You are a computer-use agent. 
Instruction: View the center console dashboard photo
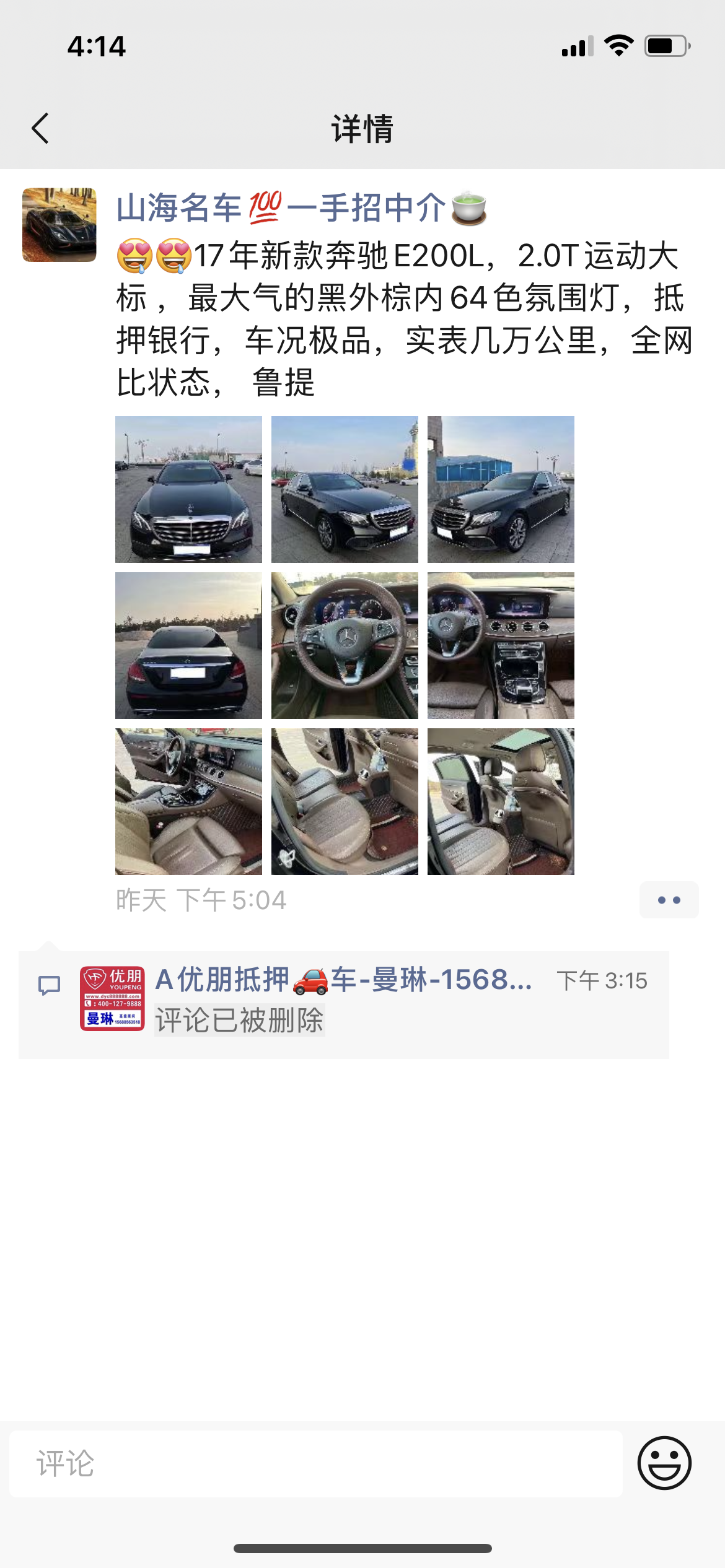point(501,645)
